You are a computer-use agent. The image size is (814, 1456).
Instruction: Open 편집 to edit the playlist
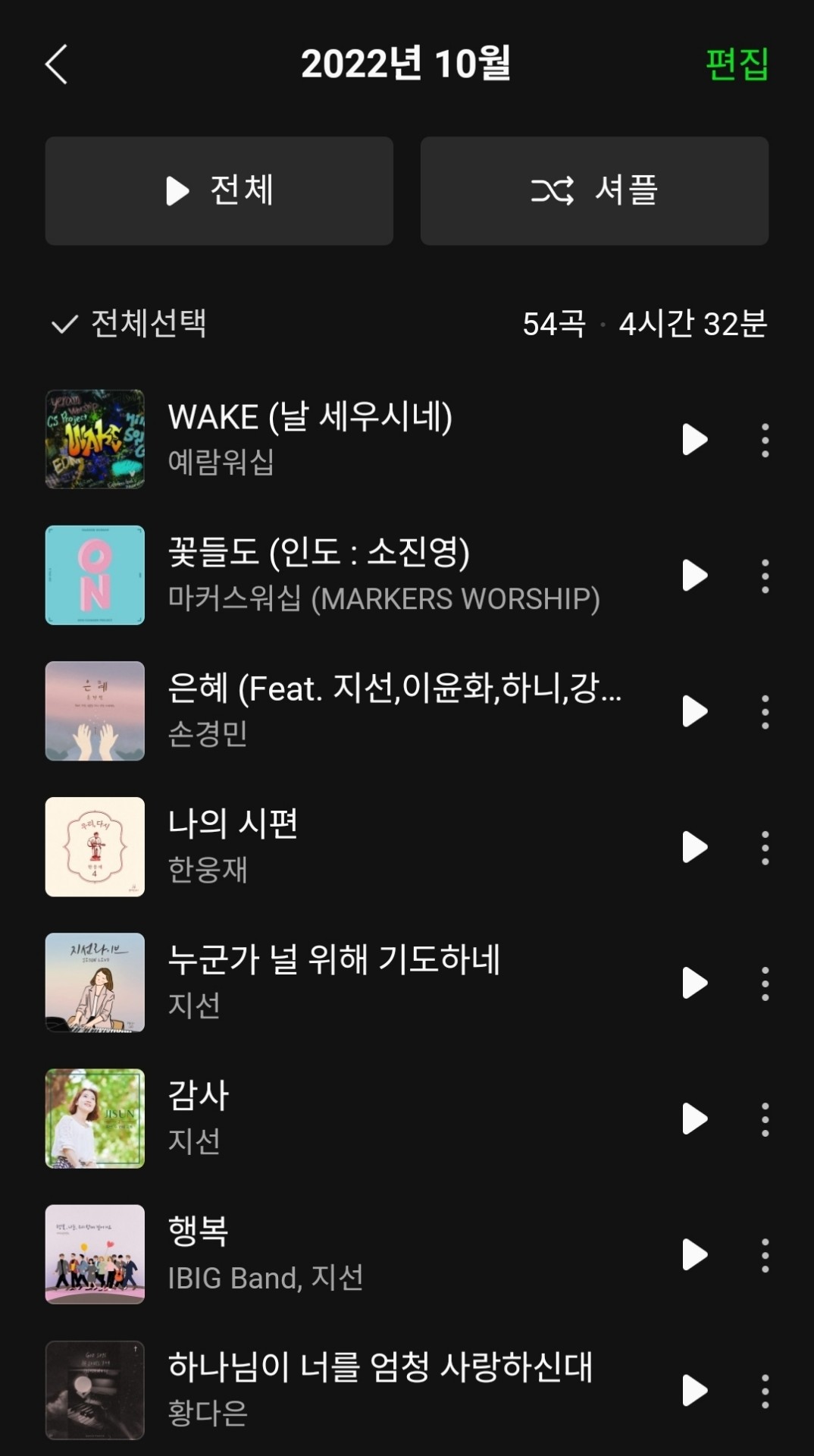tap(736, 64)
